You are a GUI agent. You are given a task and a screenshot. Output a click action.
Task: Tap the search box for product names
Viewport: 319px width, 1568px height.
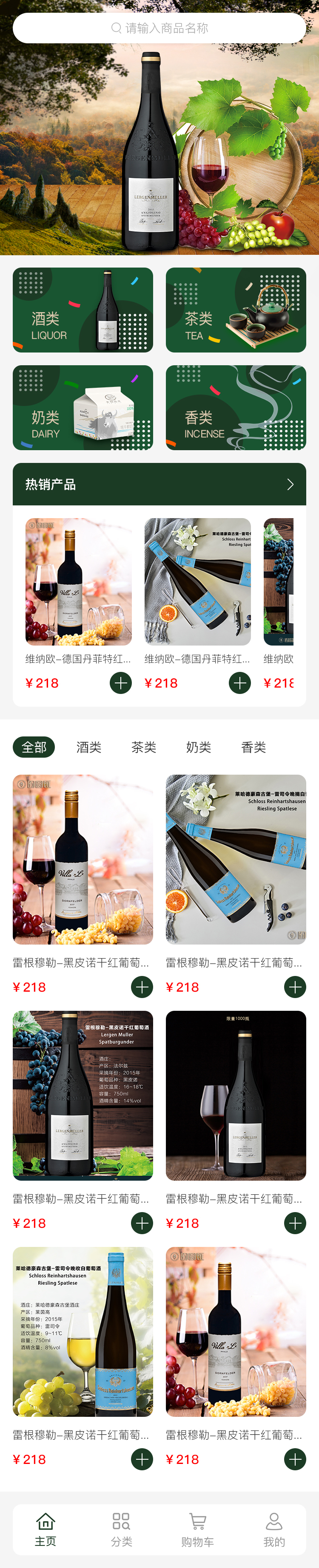coord(159,28)
